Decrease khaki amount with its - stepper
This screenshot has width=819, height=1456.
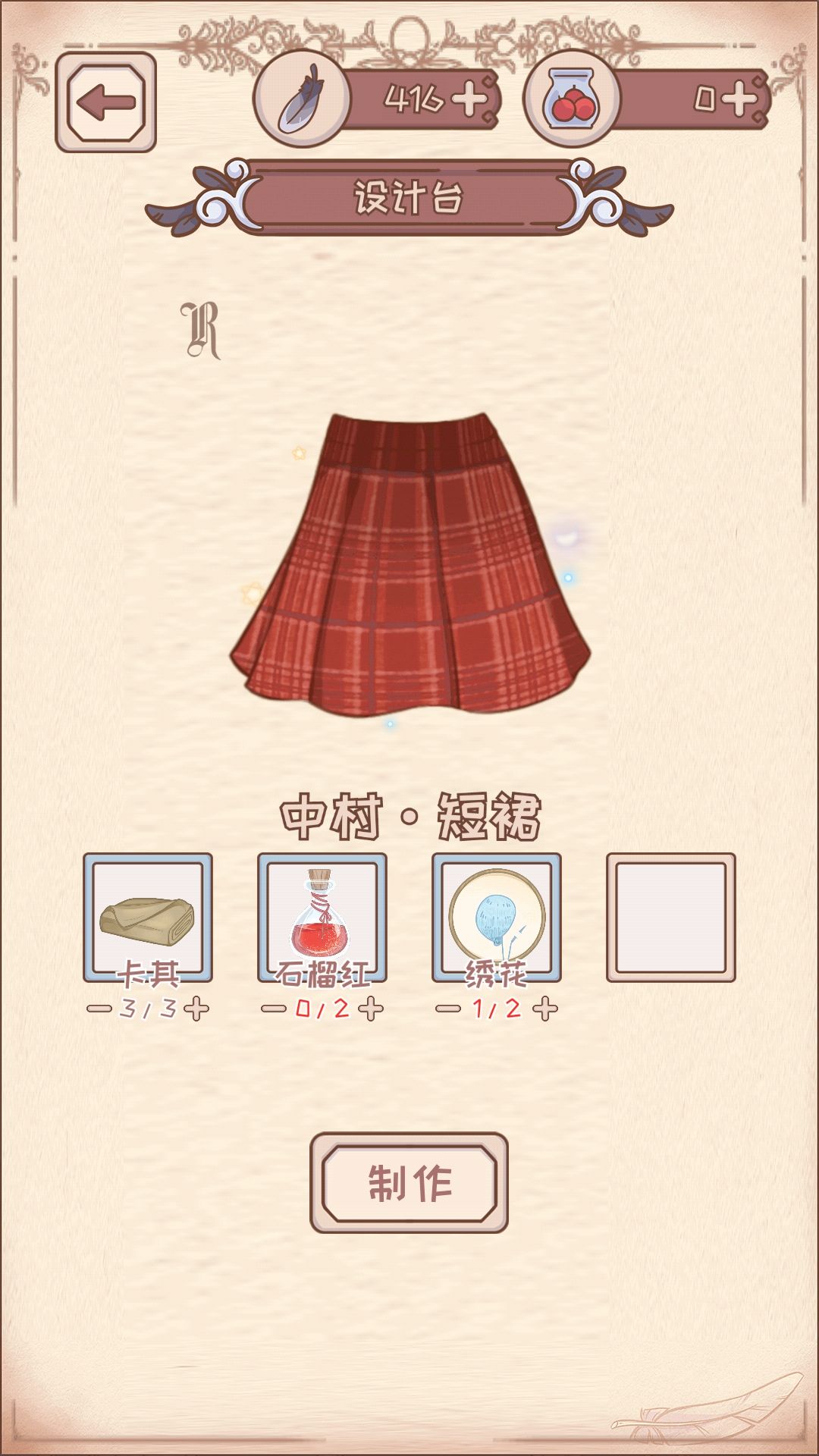click(100, 1009)
